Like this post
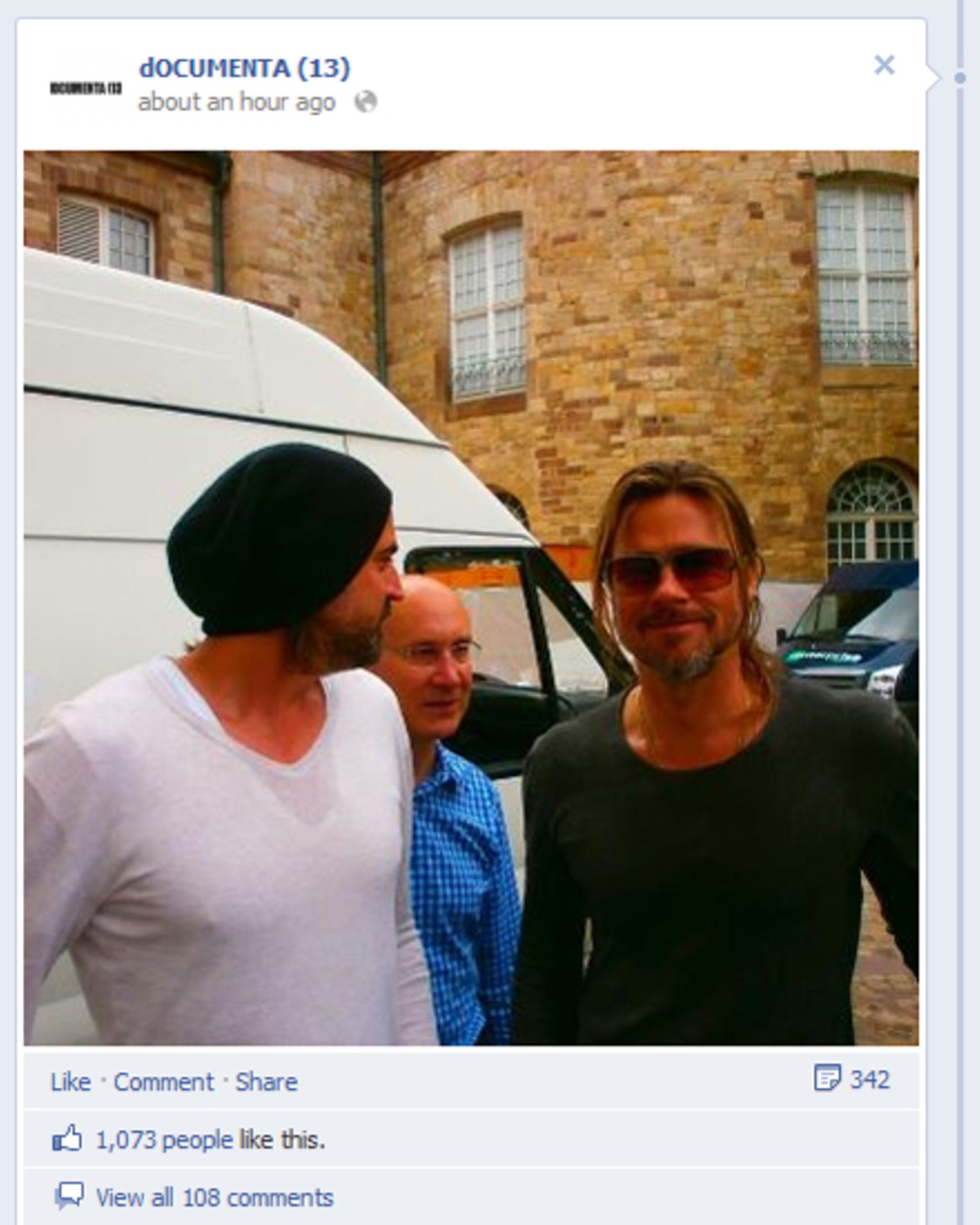Screen dimensions: 980x1225 [x=70, y=1082]
